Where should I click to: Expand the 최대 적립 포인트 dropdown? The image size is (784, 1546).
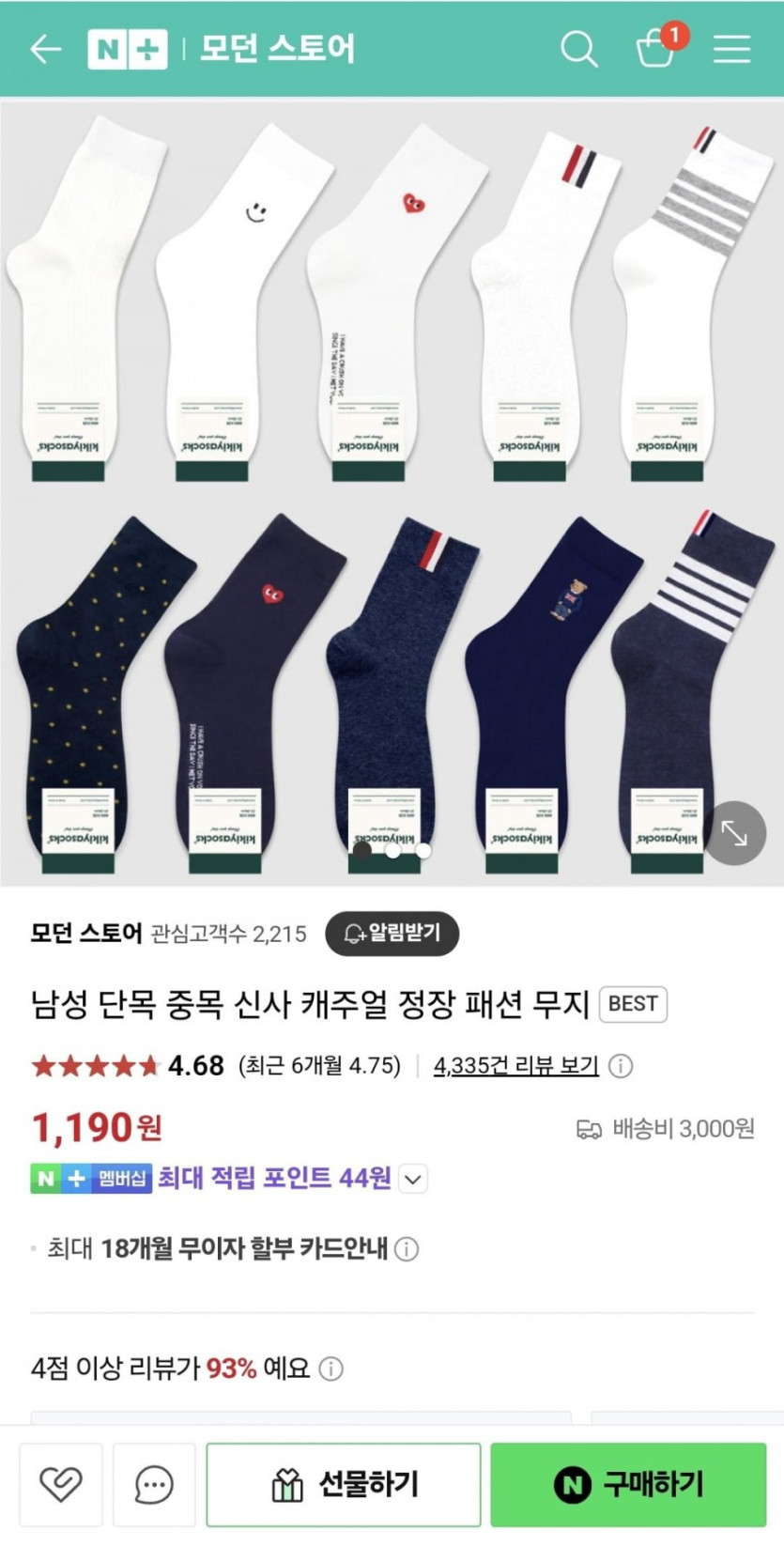(x=413, y=1178)
